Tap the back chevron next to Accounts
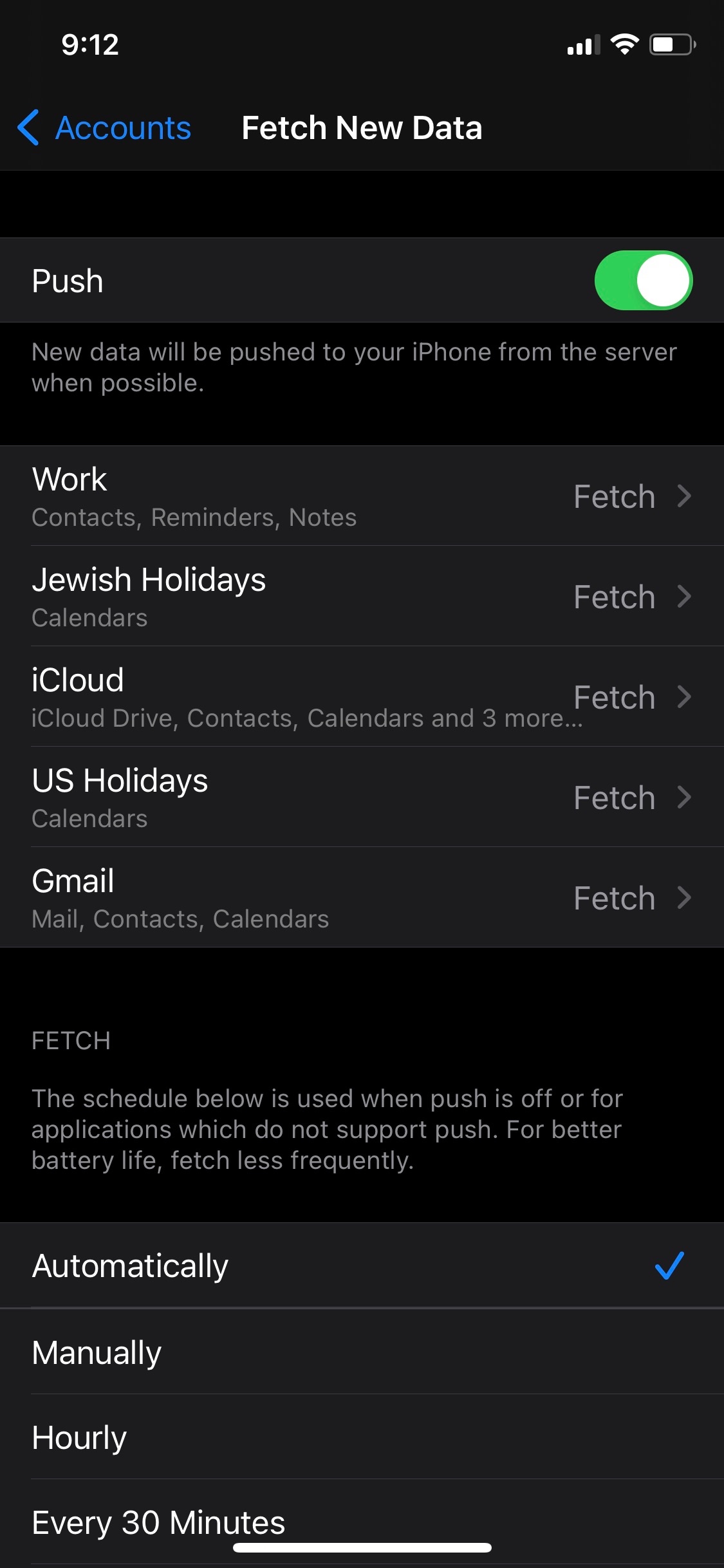Viewport: 724px width, 1568px height. 29,128
